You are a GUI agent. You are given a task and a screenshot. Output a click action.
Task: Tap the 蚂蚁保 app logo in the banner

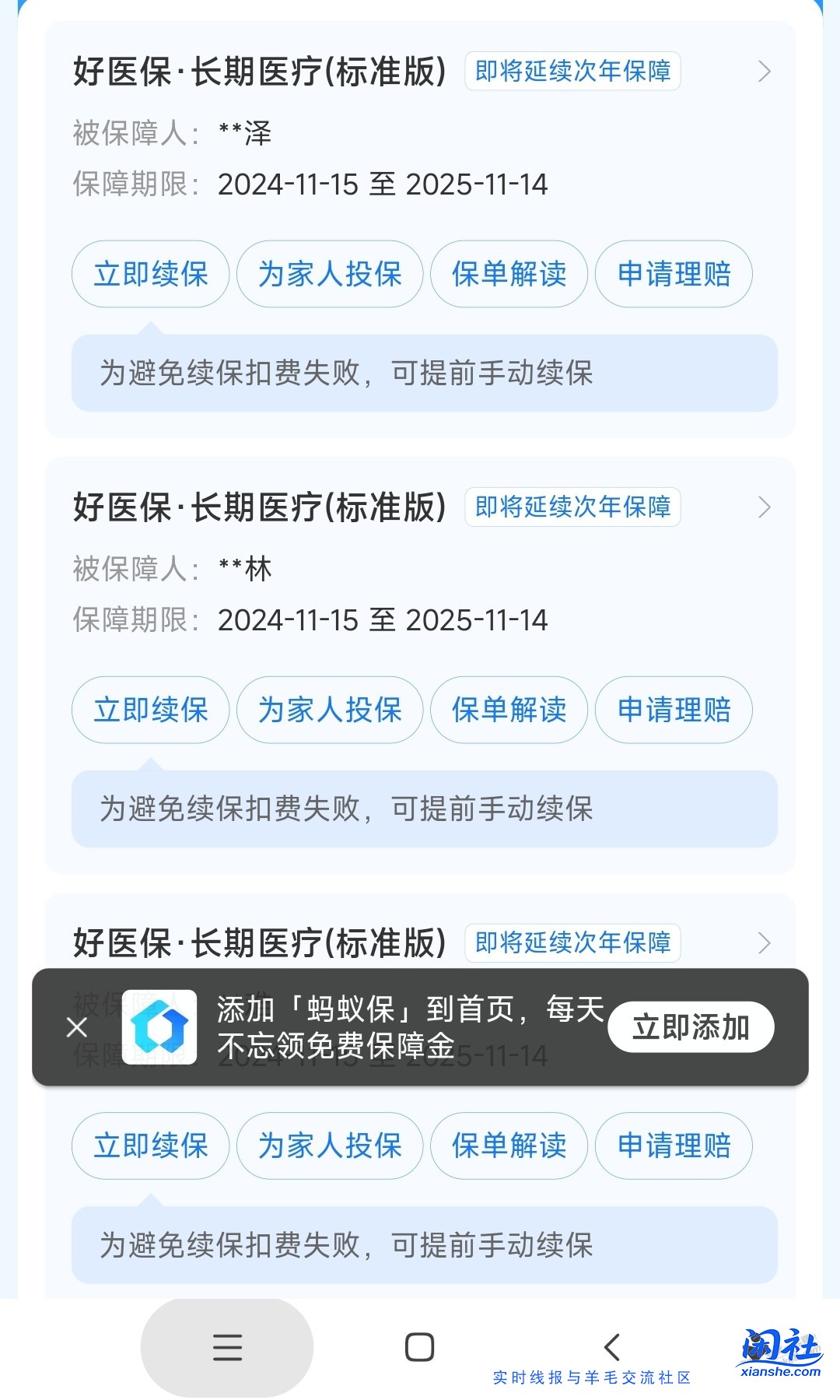coord(160,1026)
